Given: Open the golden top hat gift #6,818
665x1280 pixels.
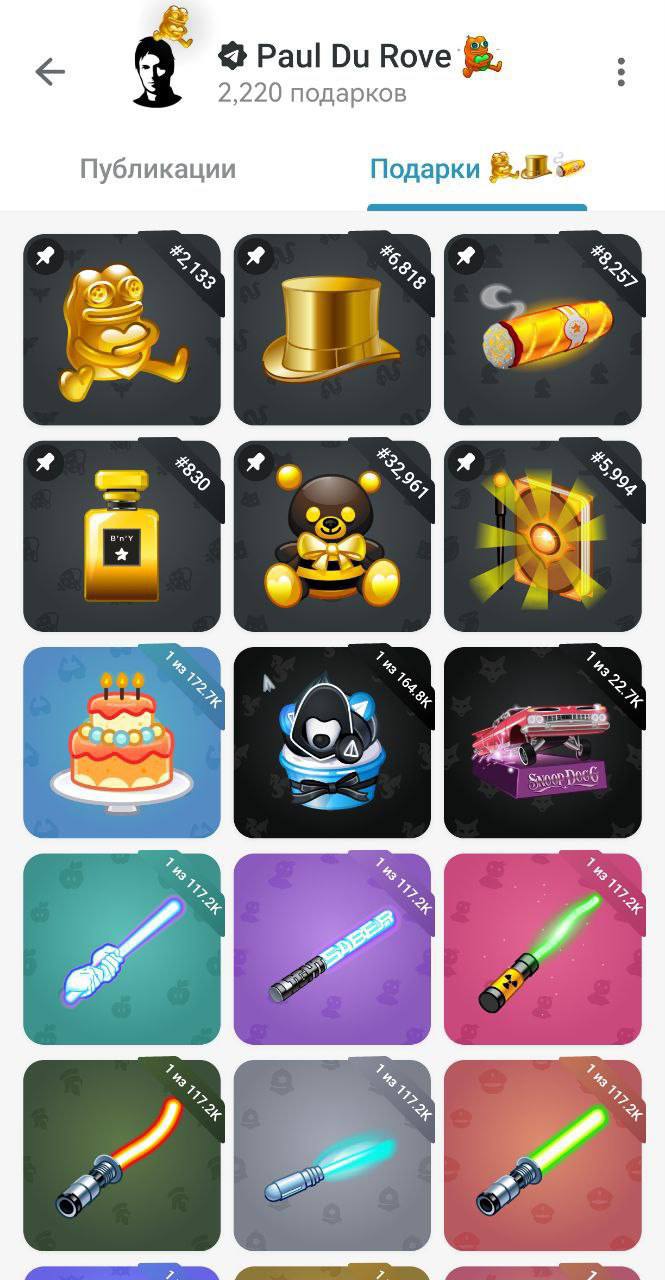Looking at the screenshot, I should (332, 330).
